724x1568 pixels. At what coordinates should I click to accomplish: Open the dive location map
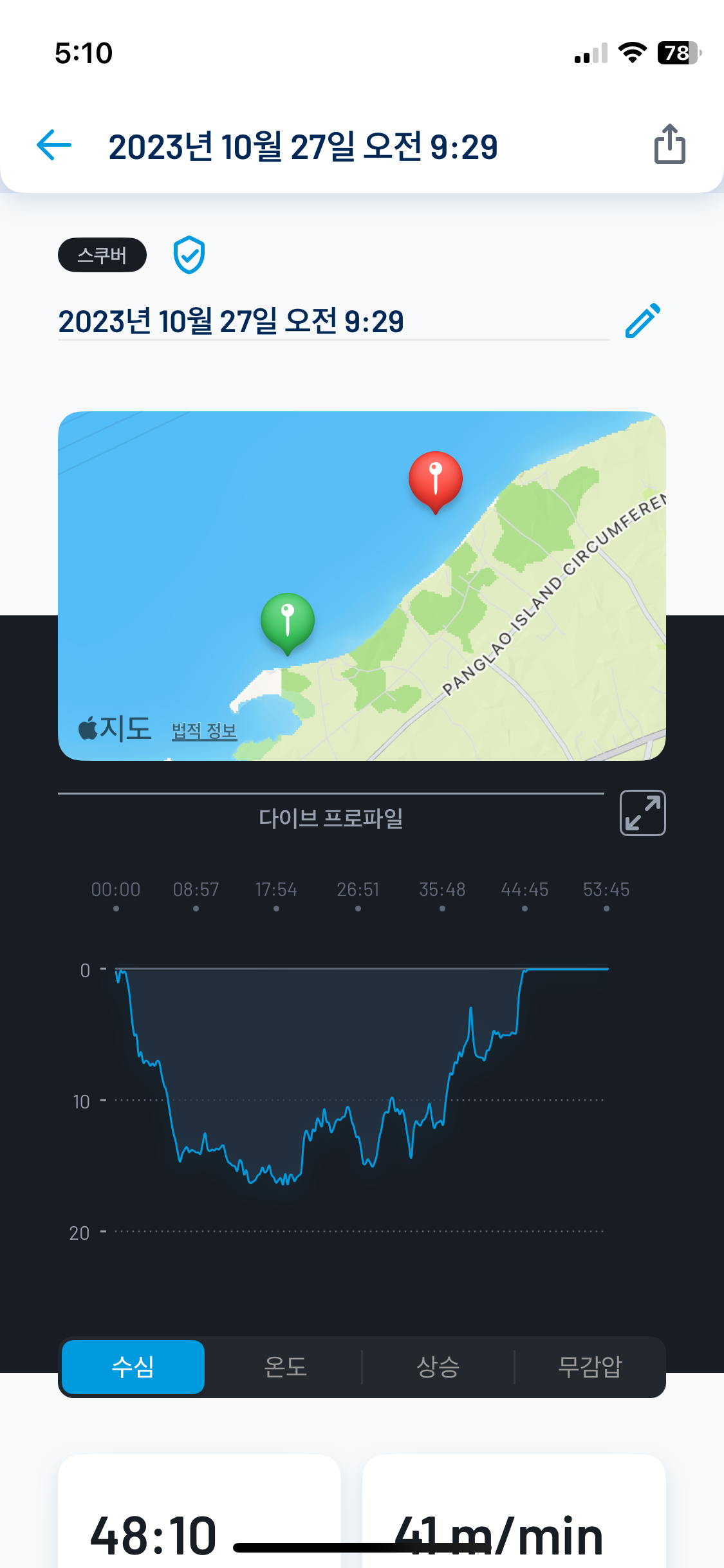(362, 586)
